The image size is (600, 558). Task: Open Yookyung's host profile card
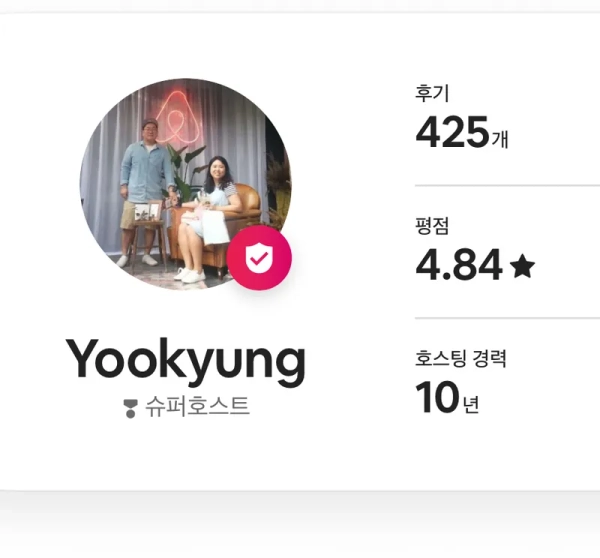(x=186, y=362)
